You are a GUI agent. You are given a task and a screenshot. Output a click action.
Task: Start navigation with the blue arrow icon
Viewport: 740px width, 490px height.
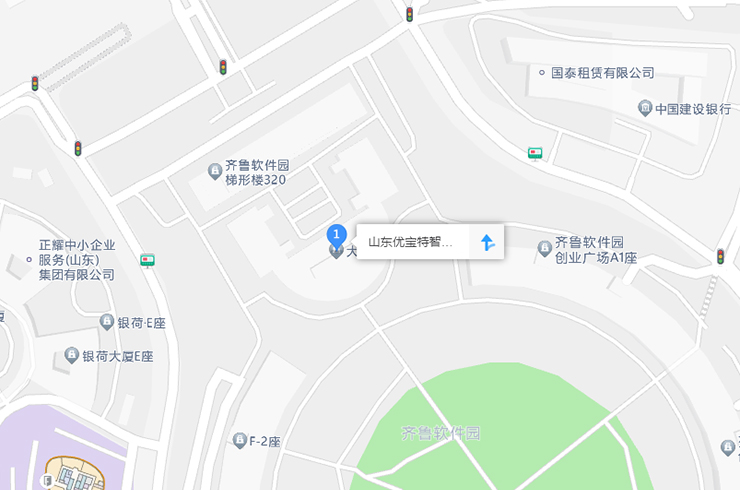[x=487, y=242]
